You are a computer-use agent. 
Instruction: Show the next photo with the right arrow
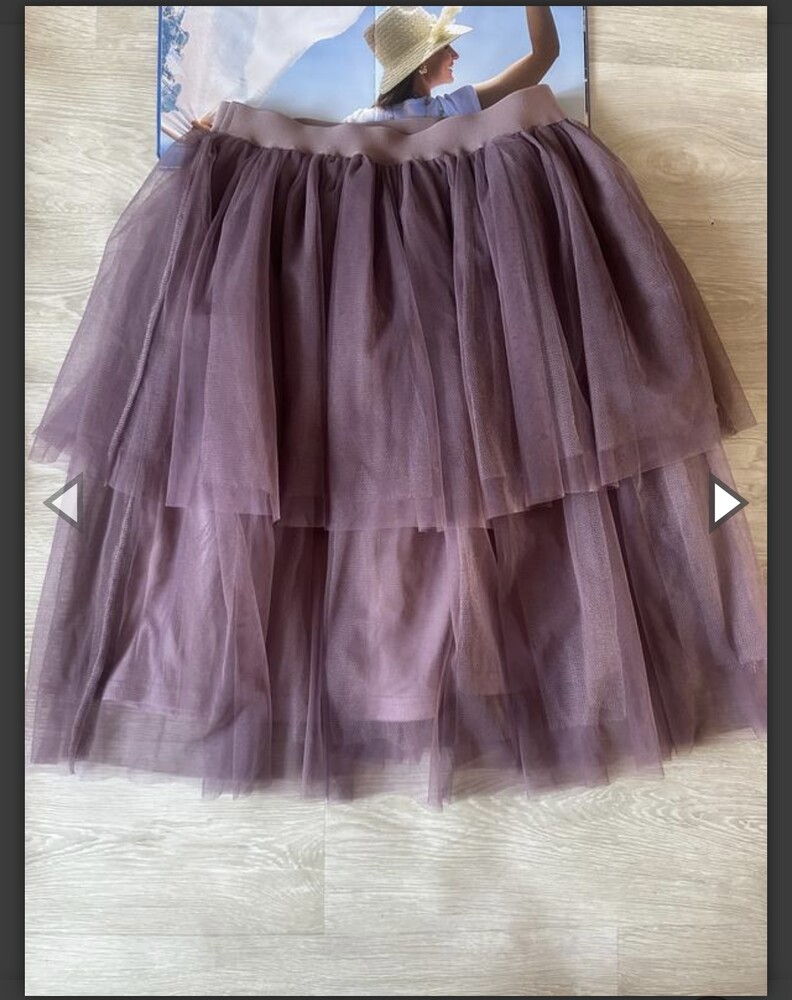[x=726, y=502]
